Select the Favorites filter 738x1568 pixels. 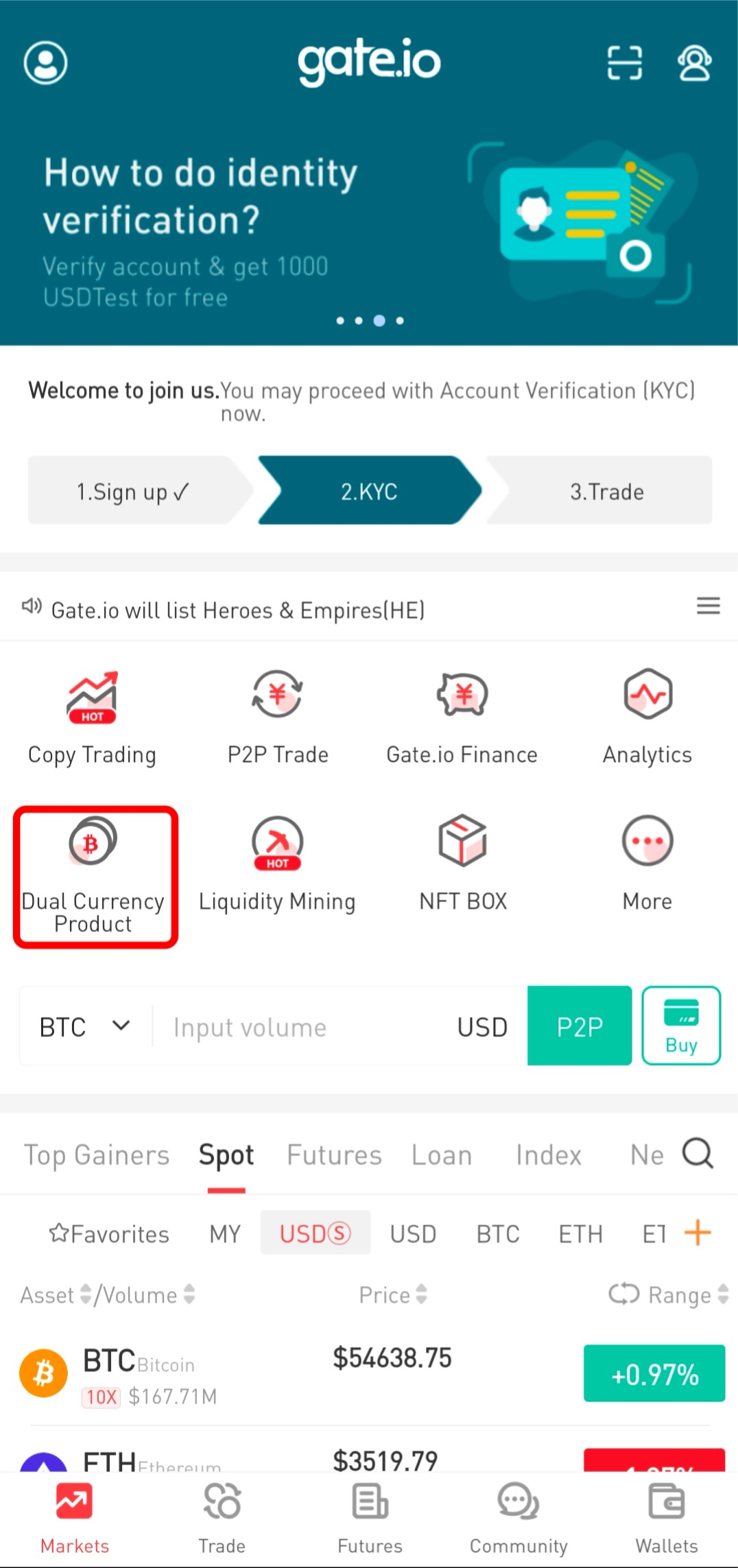[x=110, y=1233]
